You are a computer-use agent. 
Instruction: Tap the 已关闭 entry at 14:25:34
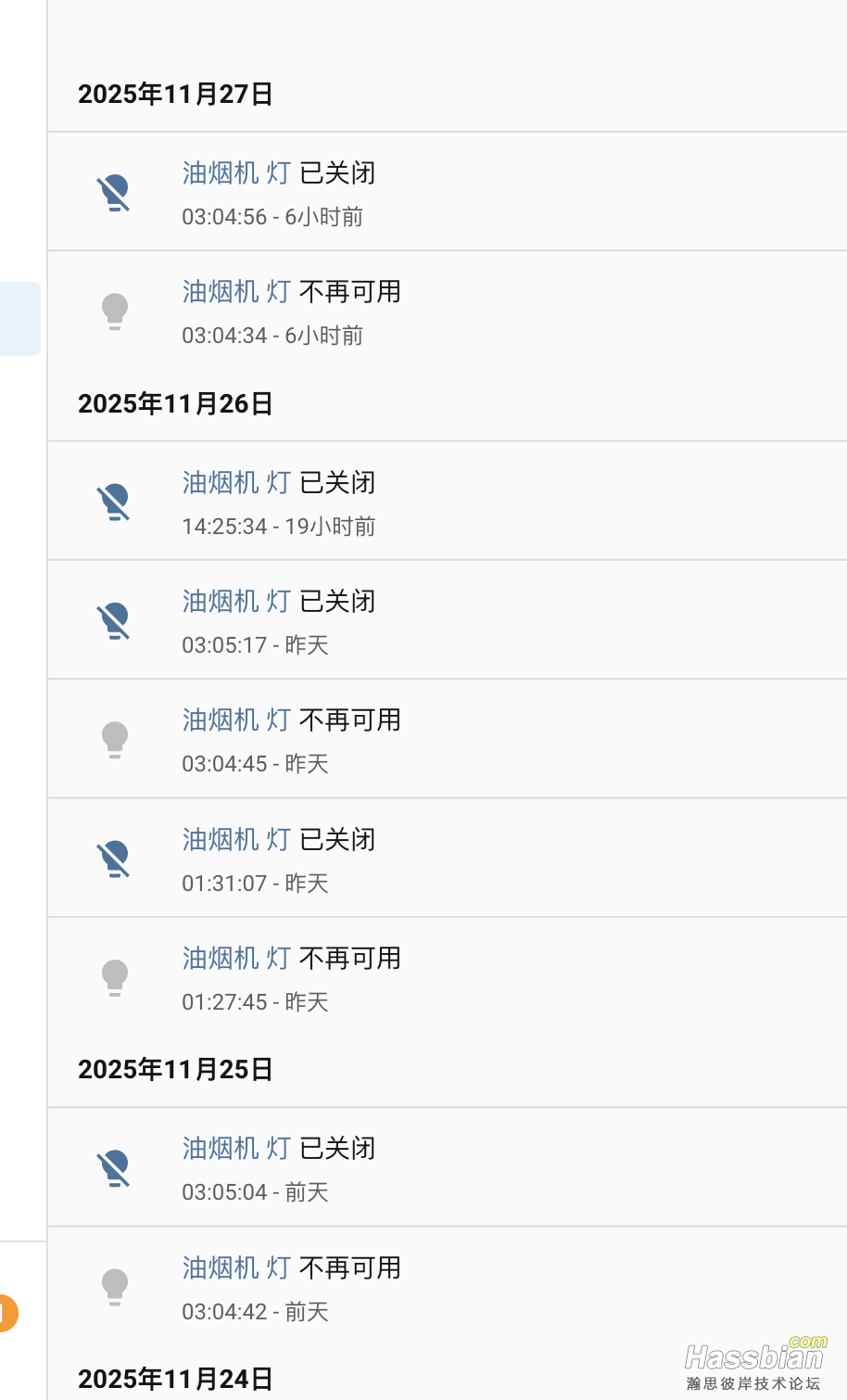pos(278,502)
